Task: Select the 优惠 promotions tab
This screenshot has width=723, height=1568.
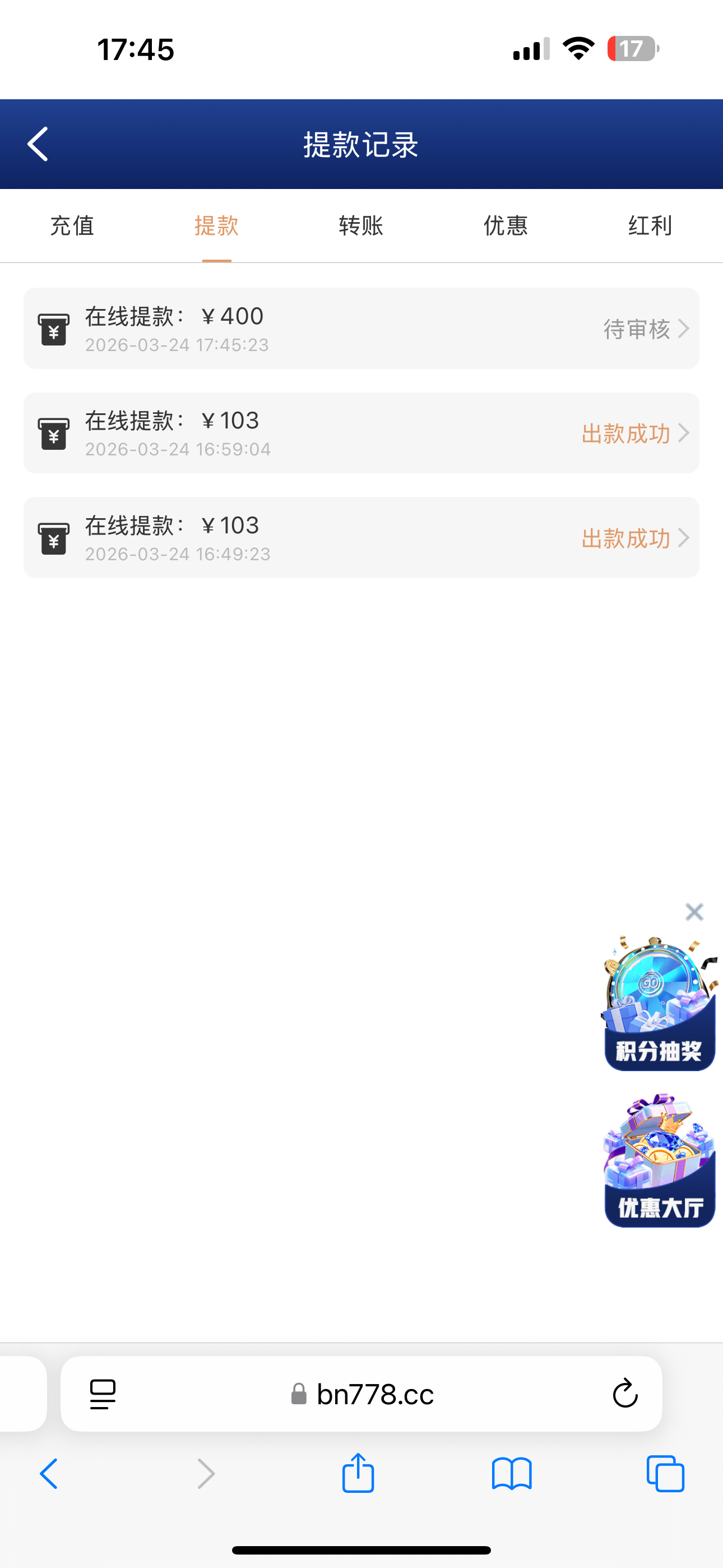Action: click(x=504, y=226)
